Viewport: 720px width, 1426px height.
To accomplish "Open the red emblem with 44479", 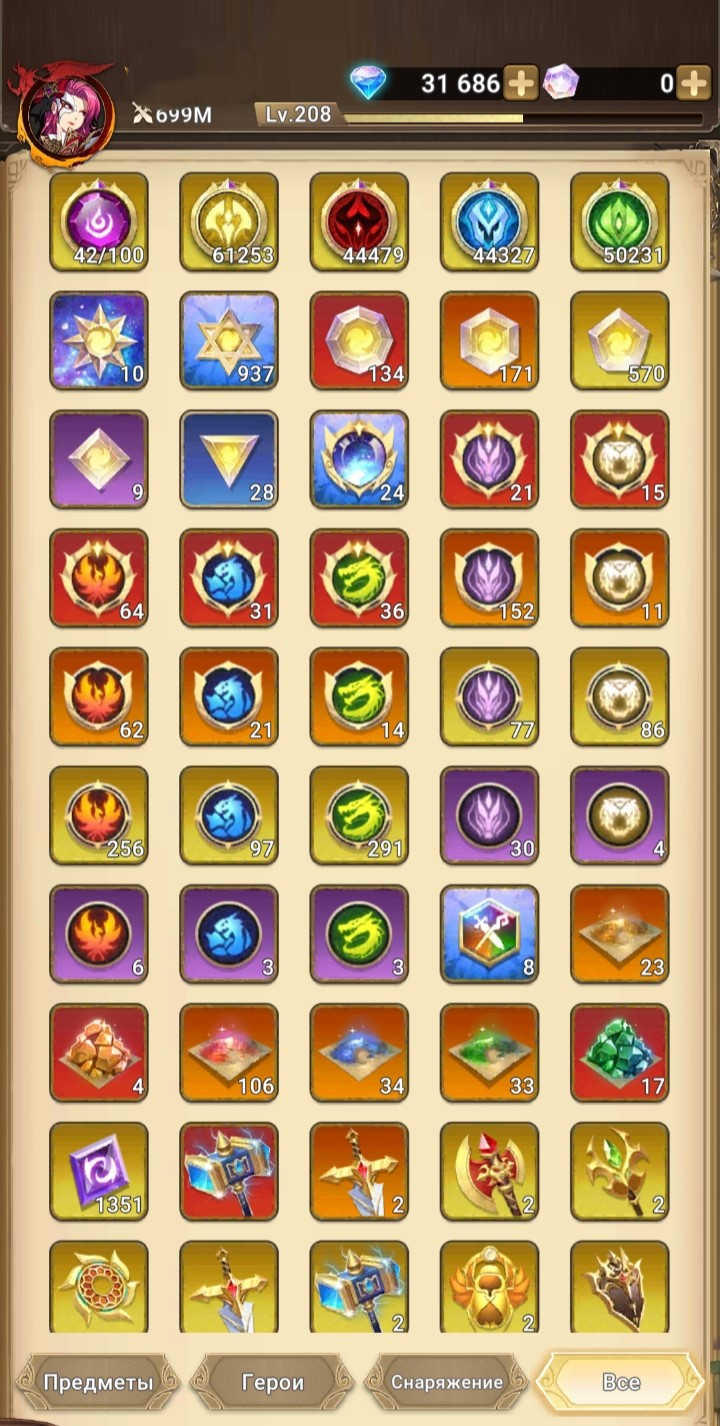I will 359,222.
